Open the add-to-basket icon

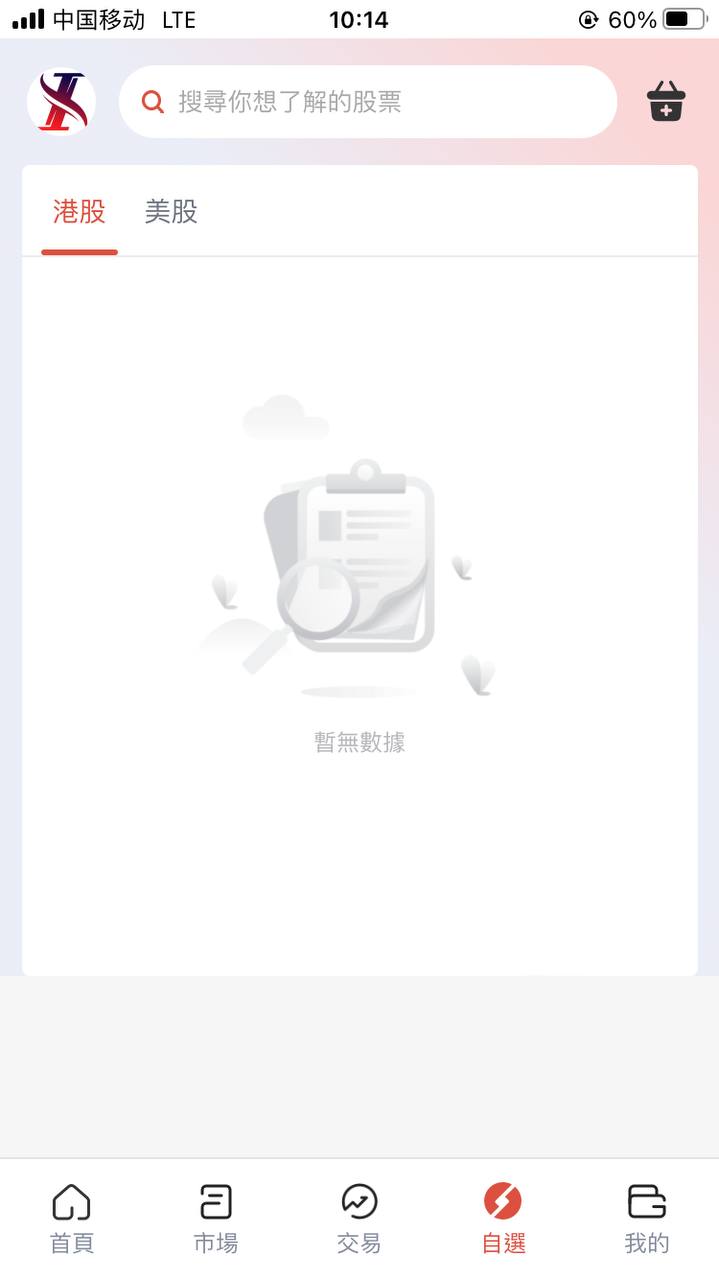tap(665, 102)
